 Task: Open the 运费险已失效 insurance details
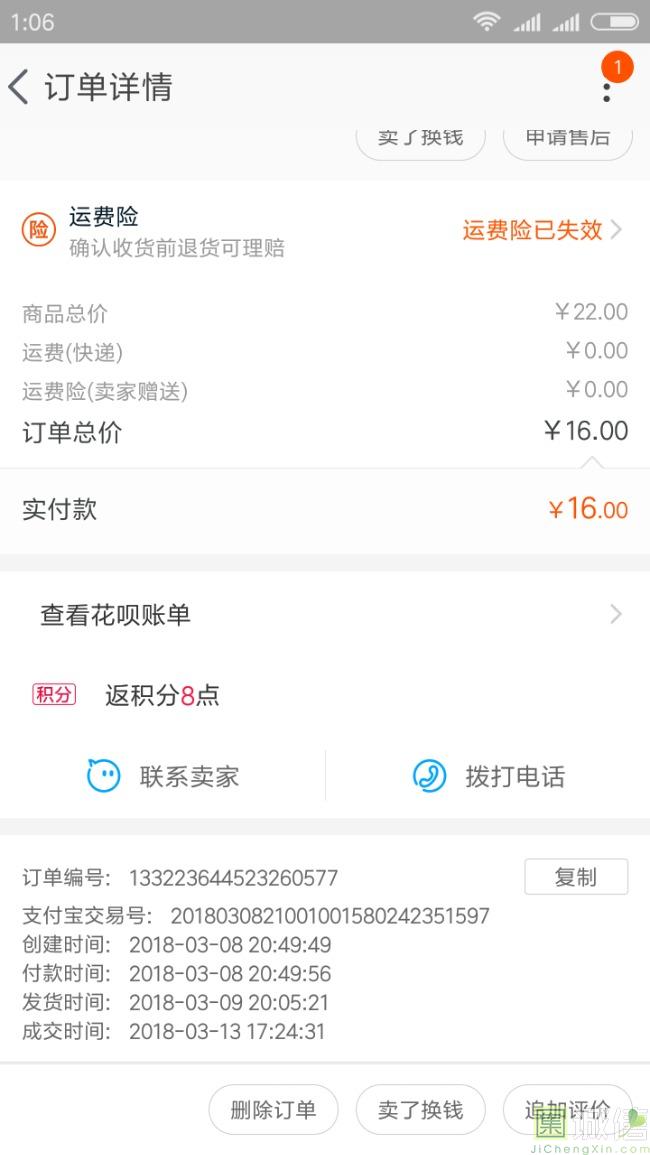click(543, 230)
